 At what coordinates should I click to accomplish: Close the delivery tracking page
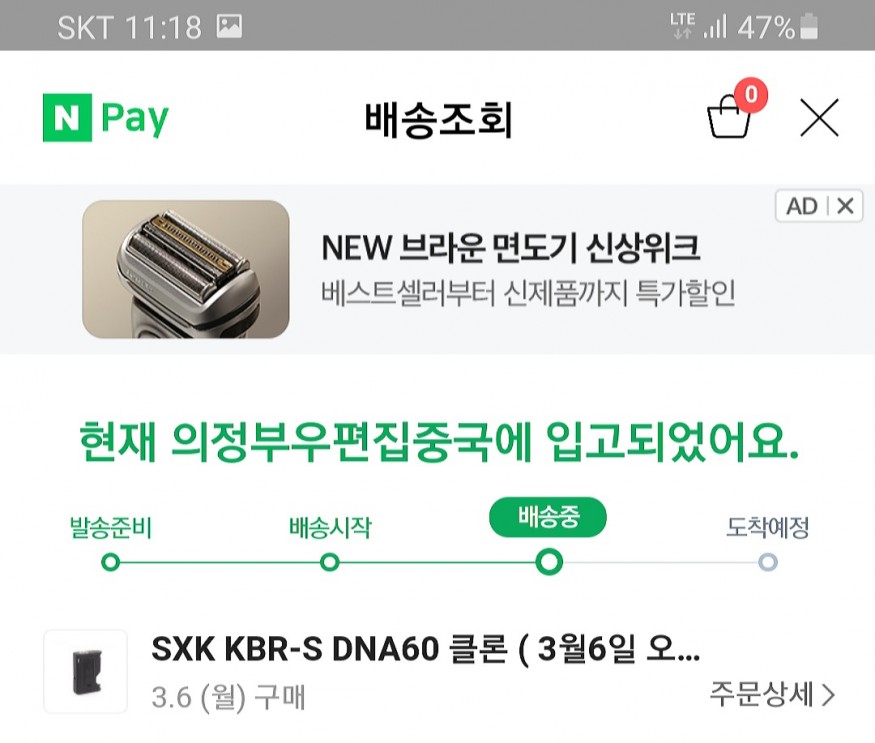click(x=819, y=119)
